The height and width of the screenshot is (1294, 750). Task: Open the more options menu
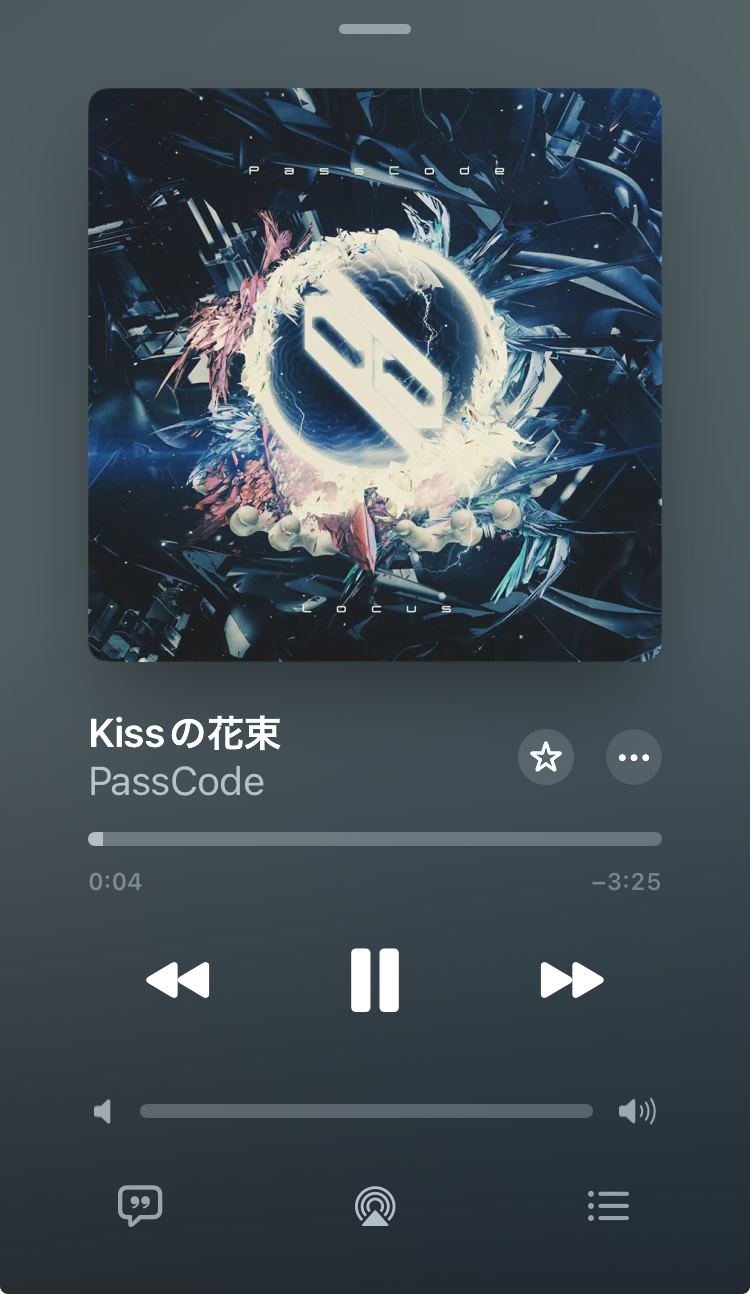click(x=634, y=757)
